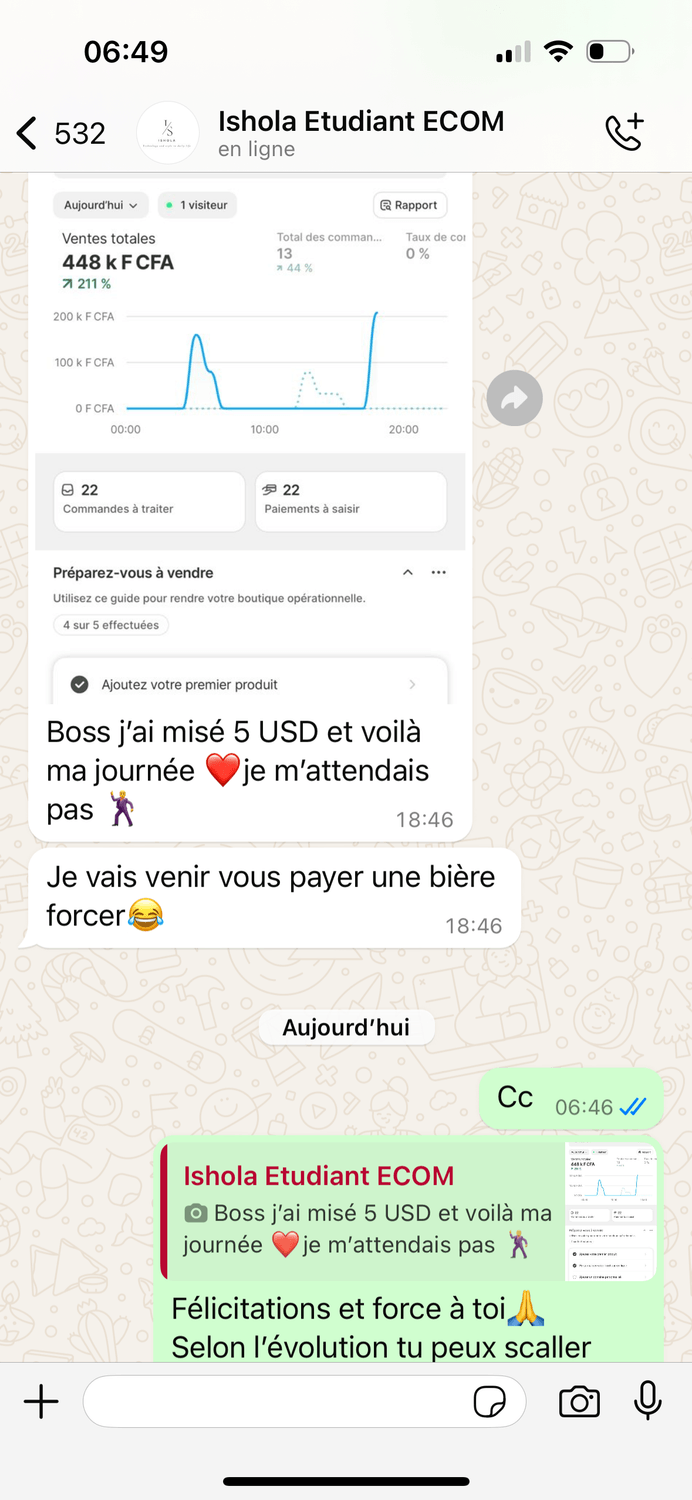Image resolution: width=692 pixels, height=1500 pixels.
Task: Record a voice message with the microphone
Action: [648, 1401]
